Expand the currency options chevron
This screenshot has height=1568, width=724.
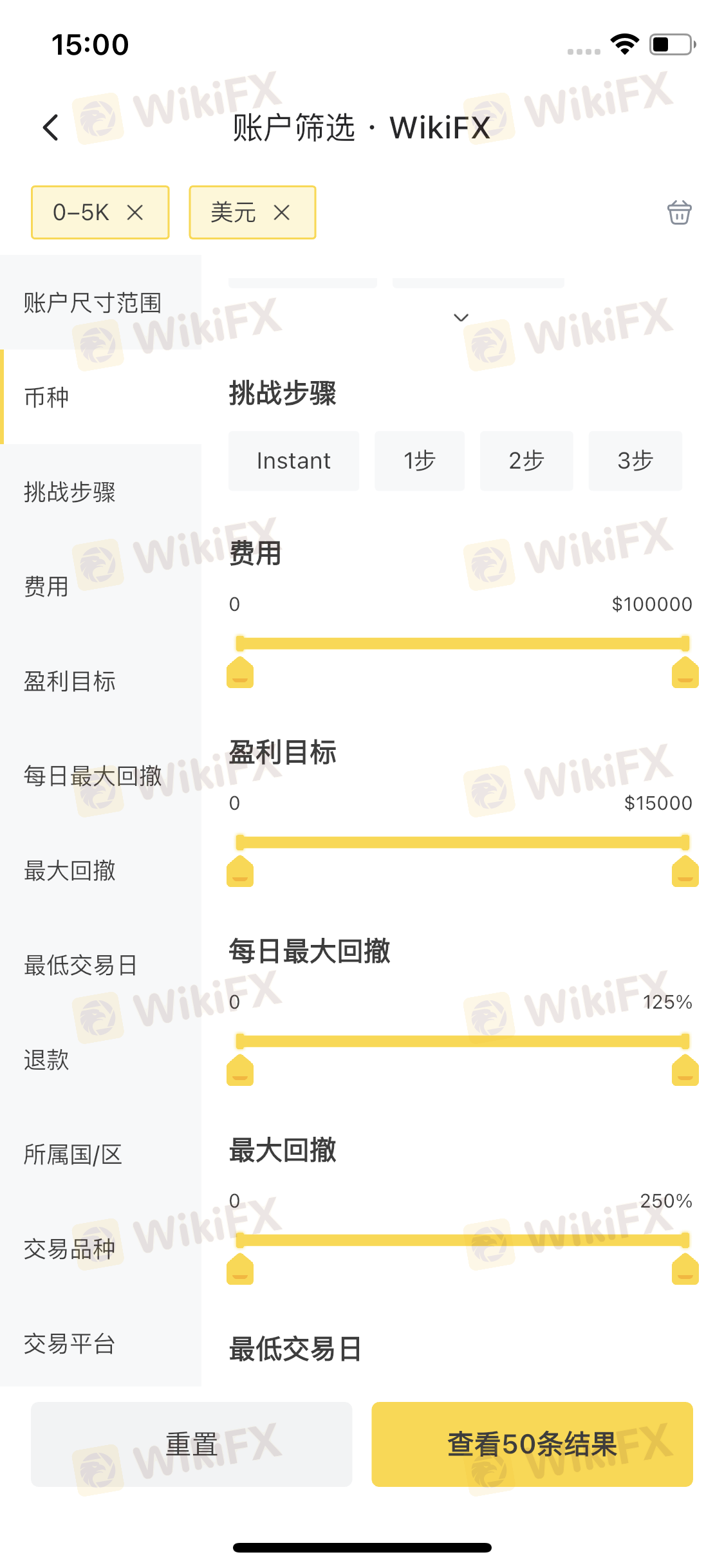click(x=461, y=317)
